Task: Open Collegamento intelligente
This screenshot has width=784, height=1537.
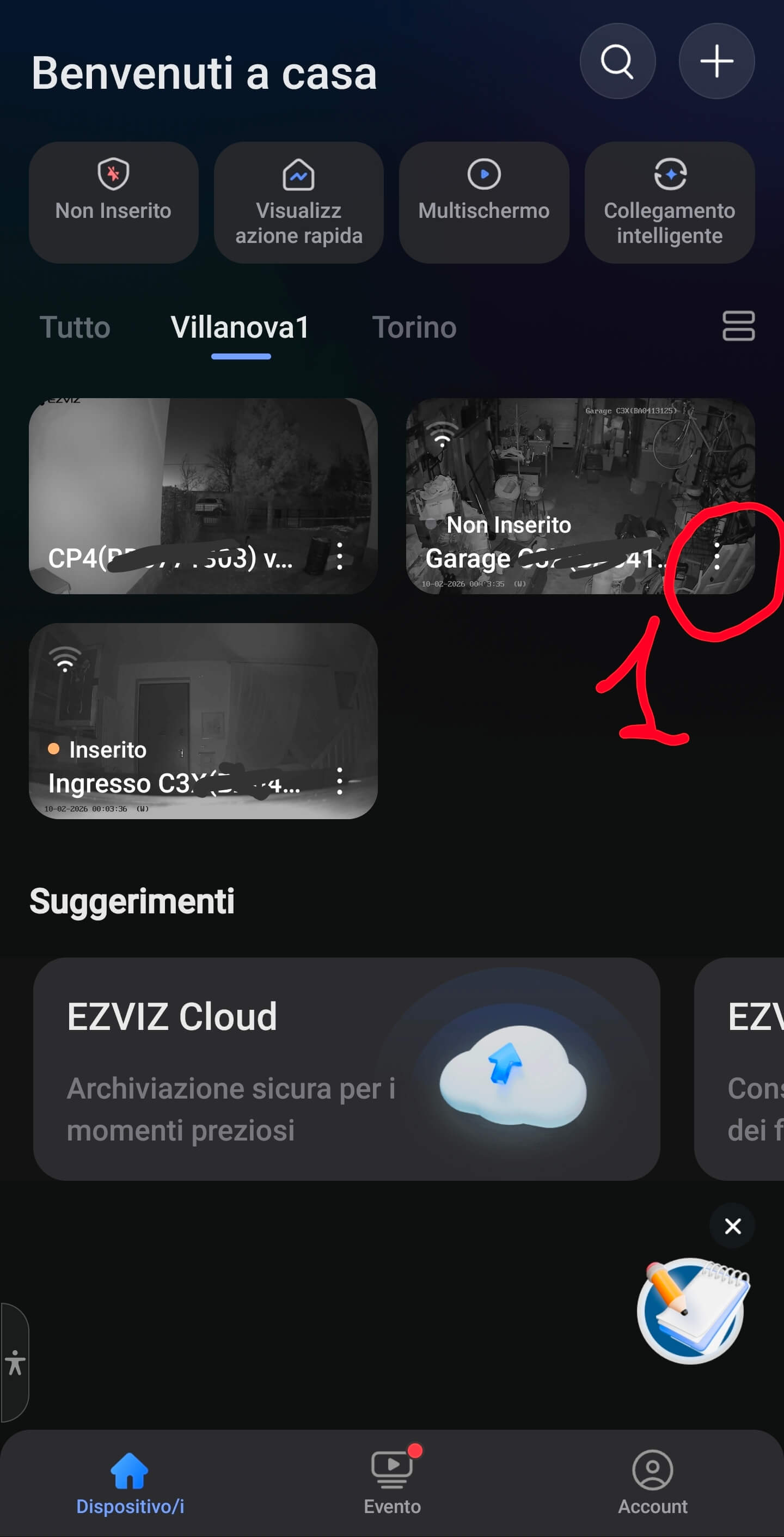Action: click(669, 202)
